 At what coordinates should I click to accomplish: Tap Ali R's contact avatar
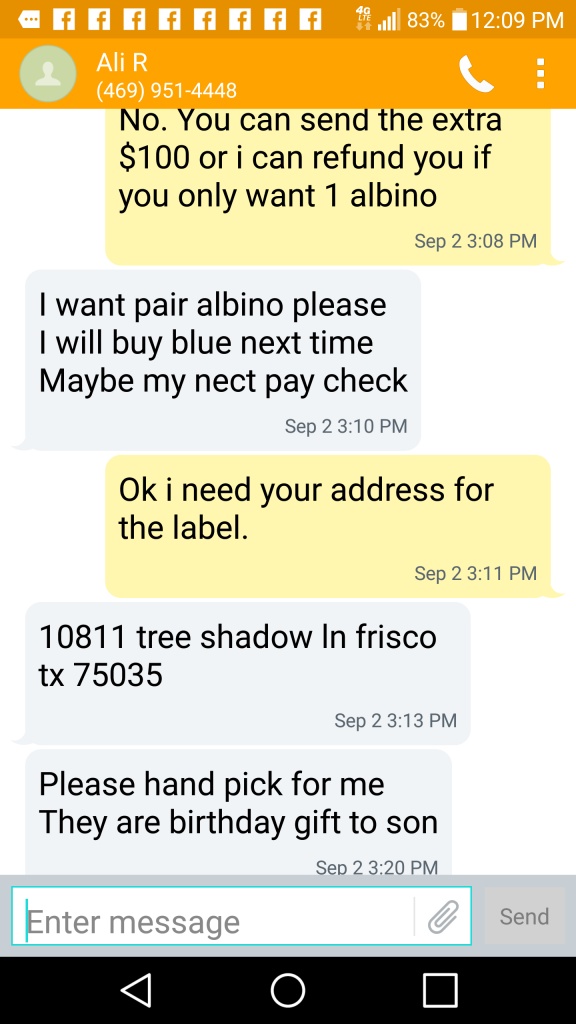[x=48, y=74]
